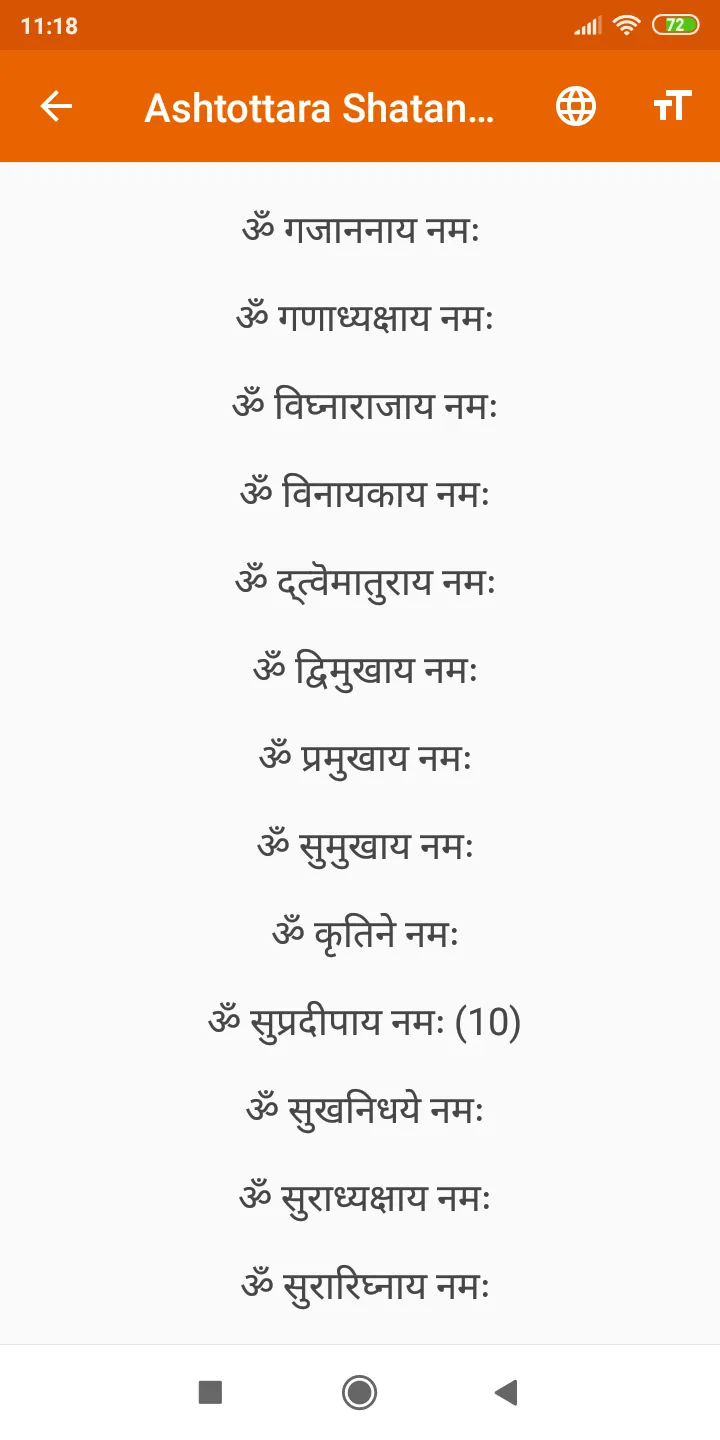Change text size with the font icon
720x1440 pixels.
pos(672,106)
